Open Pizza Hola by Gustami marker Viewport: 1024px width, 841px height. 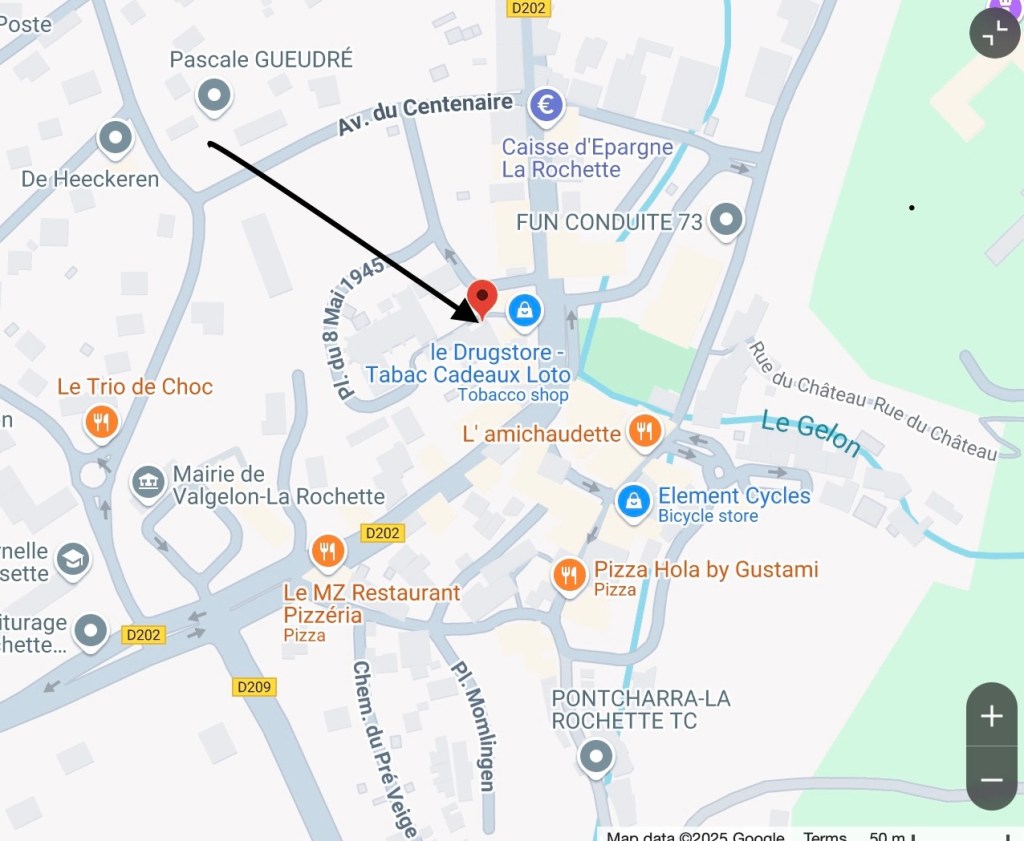point(569,575)
